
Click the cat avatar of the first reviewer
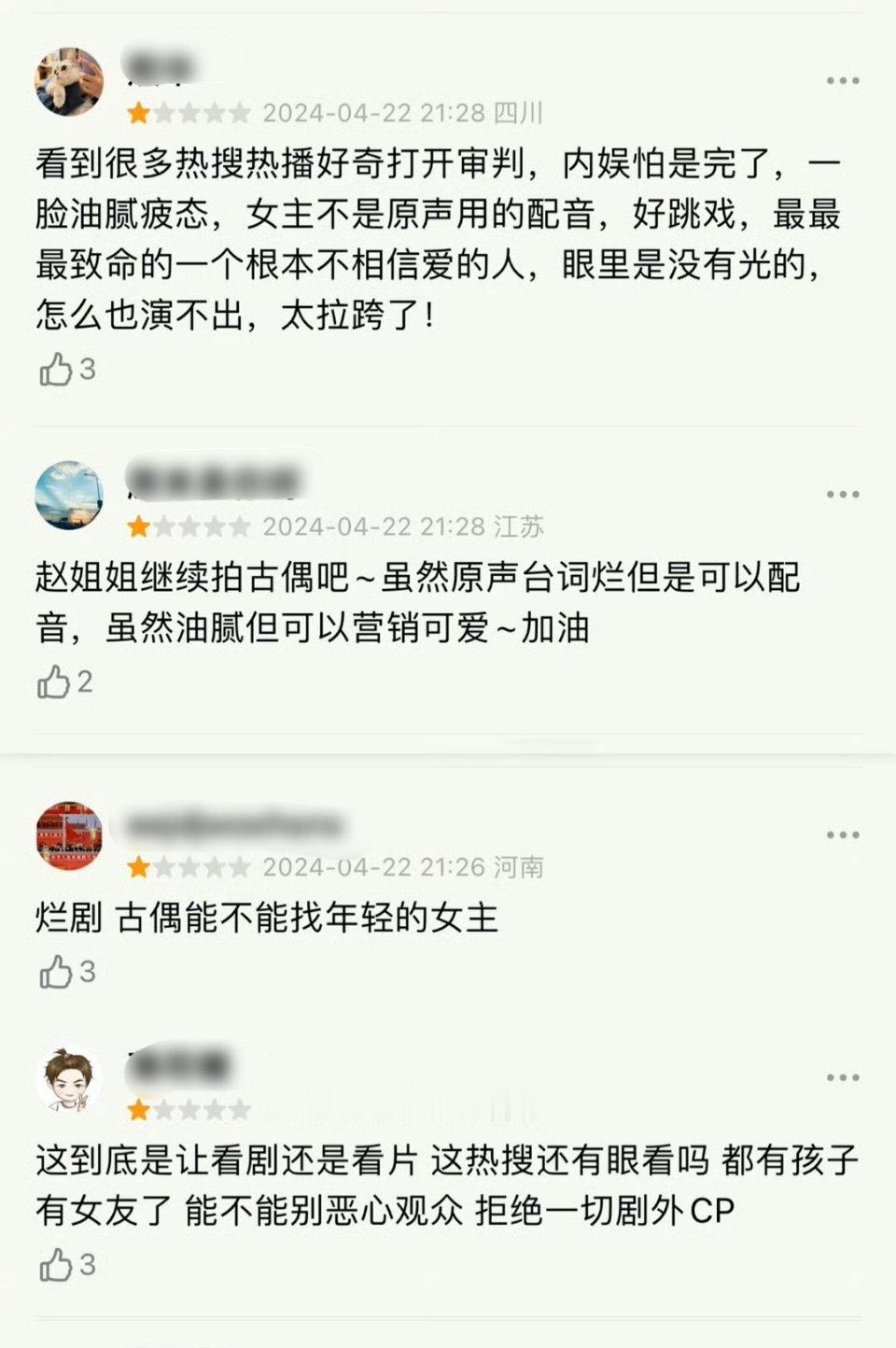coord(67,82)
